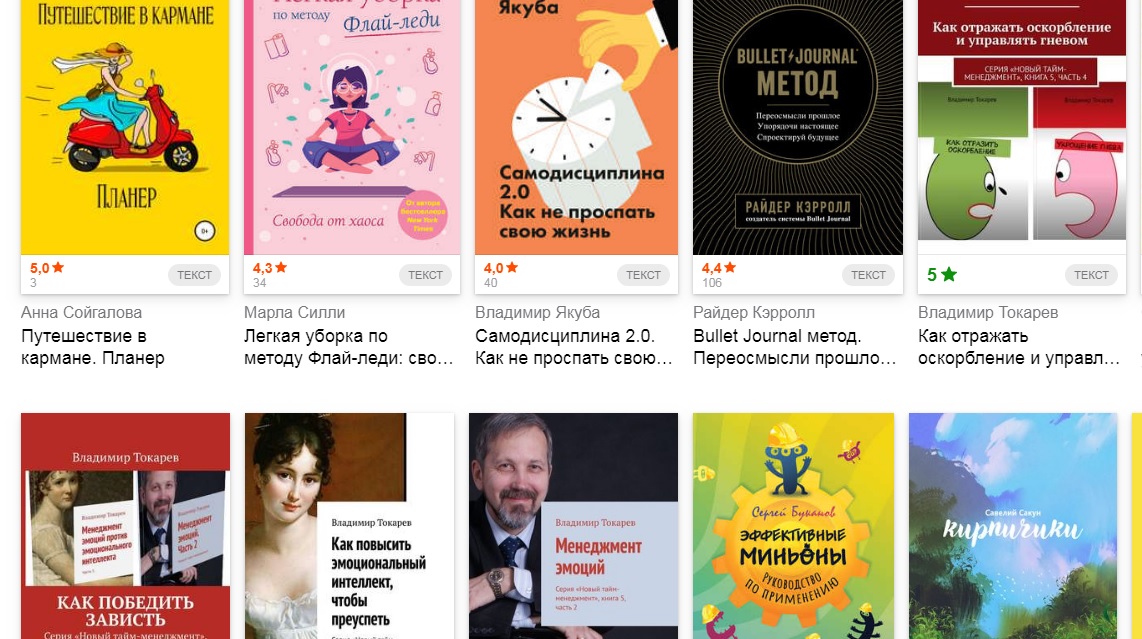The image size is (1142, 639).
Task: Open 'Как победить зависть' book cover
Action: [125, 525]
